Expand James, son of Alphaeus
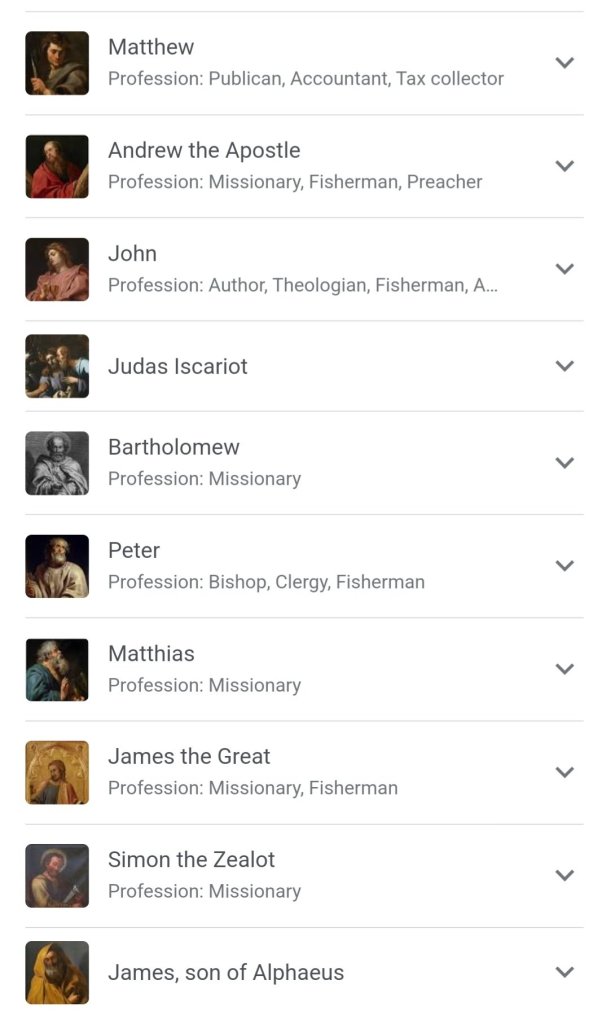The width and height of the screenshot is (602, 1024). point(564,972)
